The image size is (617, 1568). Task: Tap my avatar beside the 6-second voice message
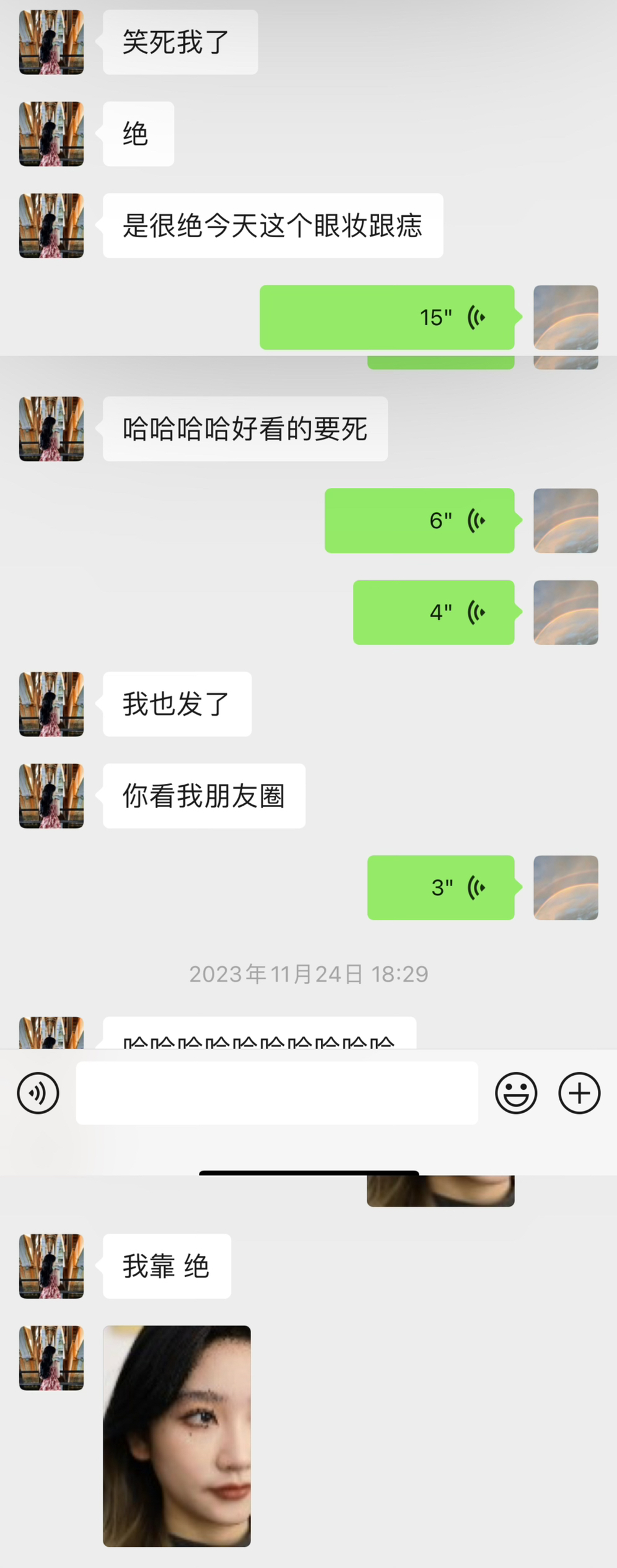pos(566,520)
